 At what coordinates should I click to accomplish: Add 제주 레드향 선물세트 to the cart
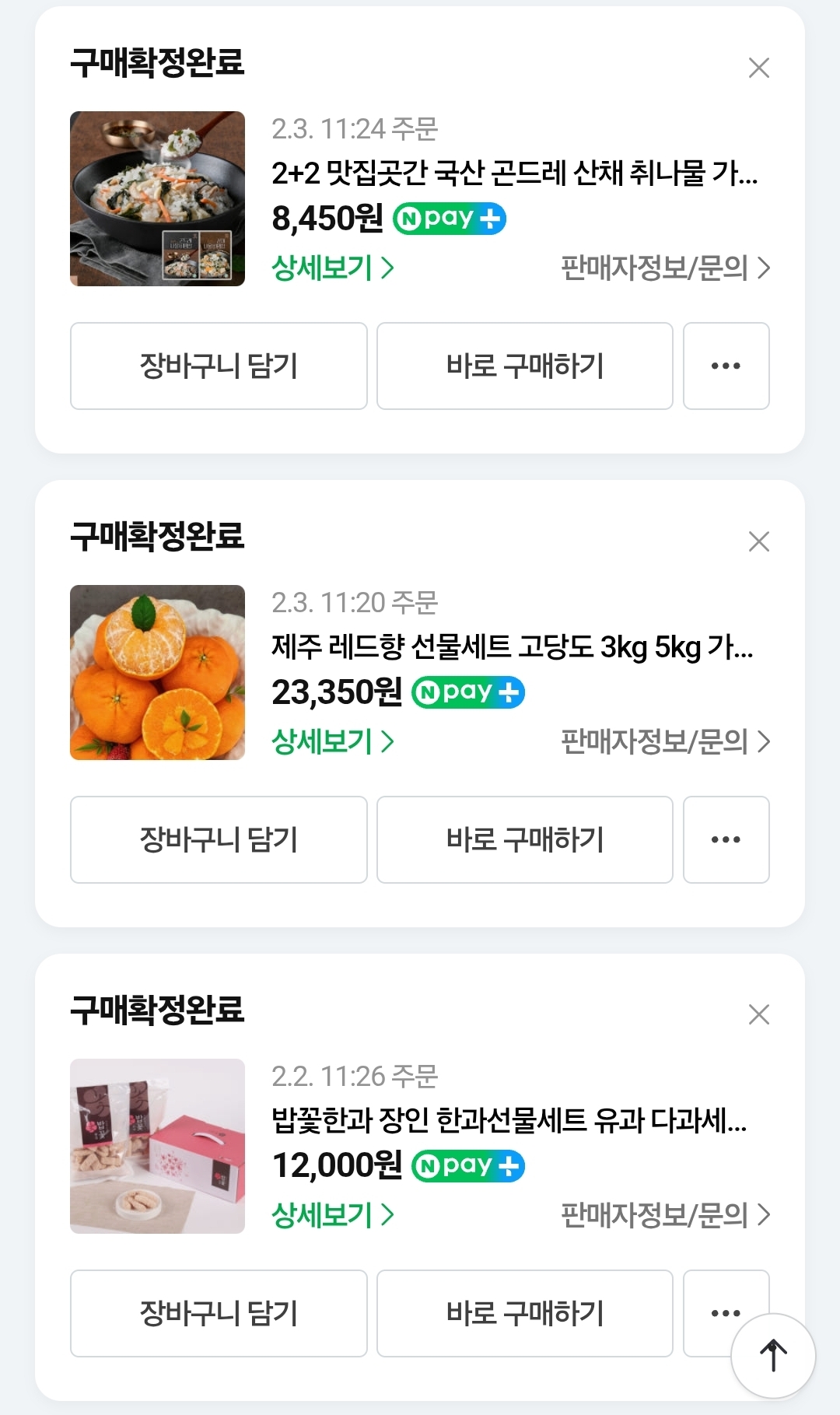(219, 839)
